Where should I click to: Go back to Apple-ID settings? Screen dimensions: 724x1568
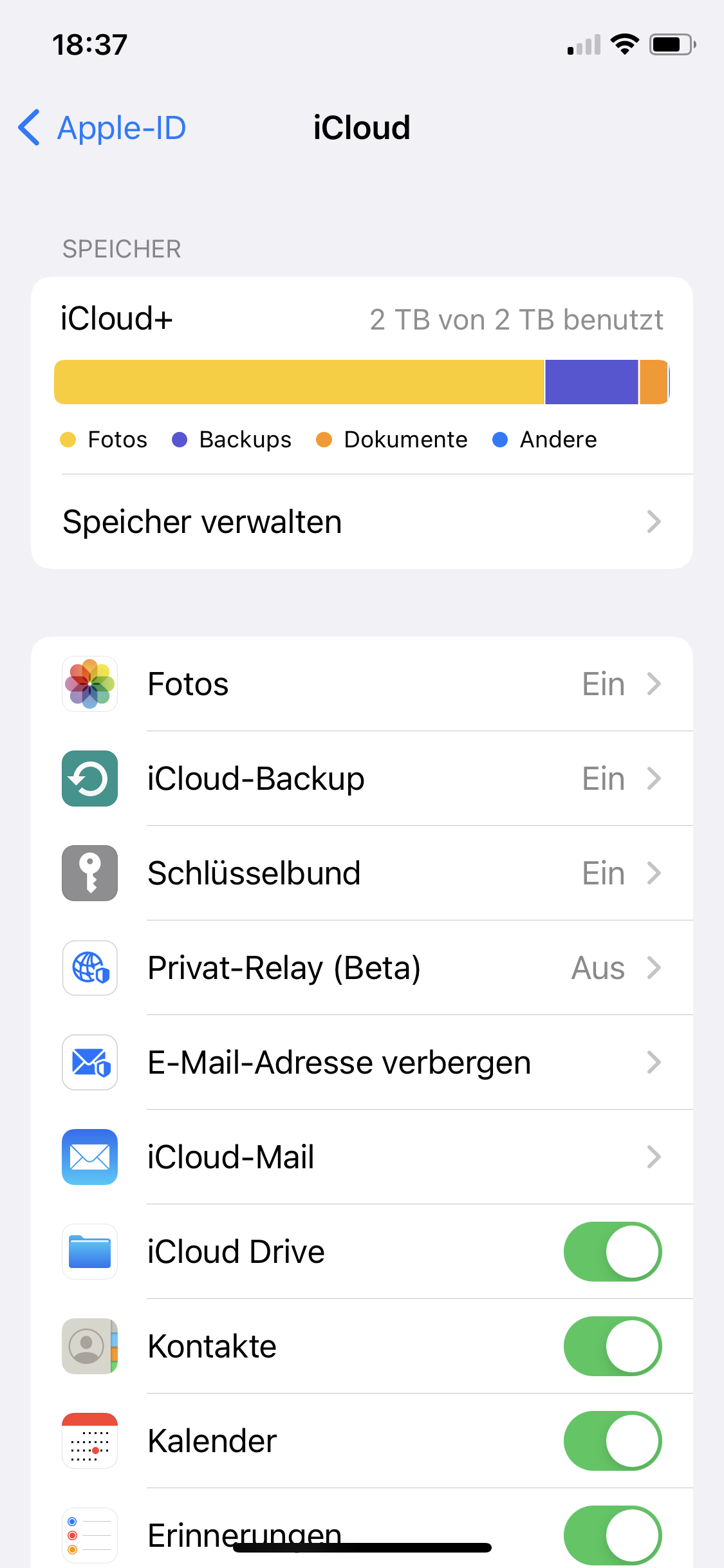click(102, 127)
